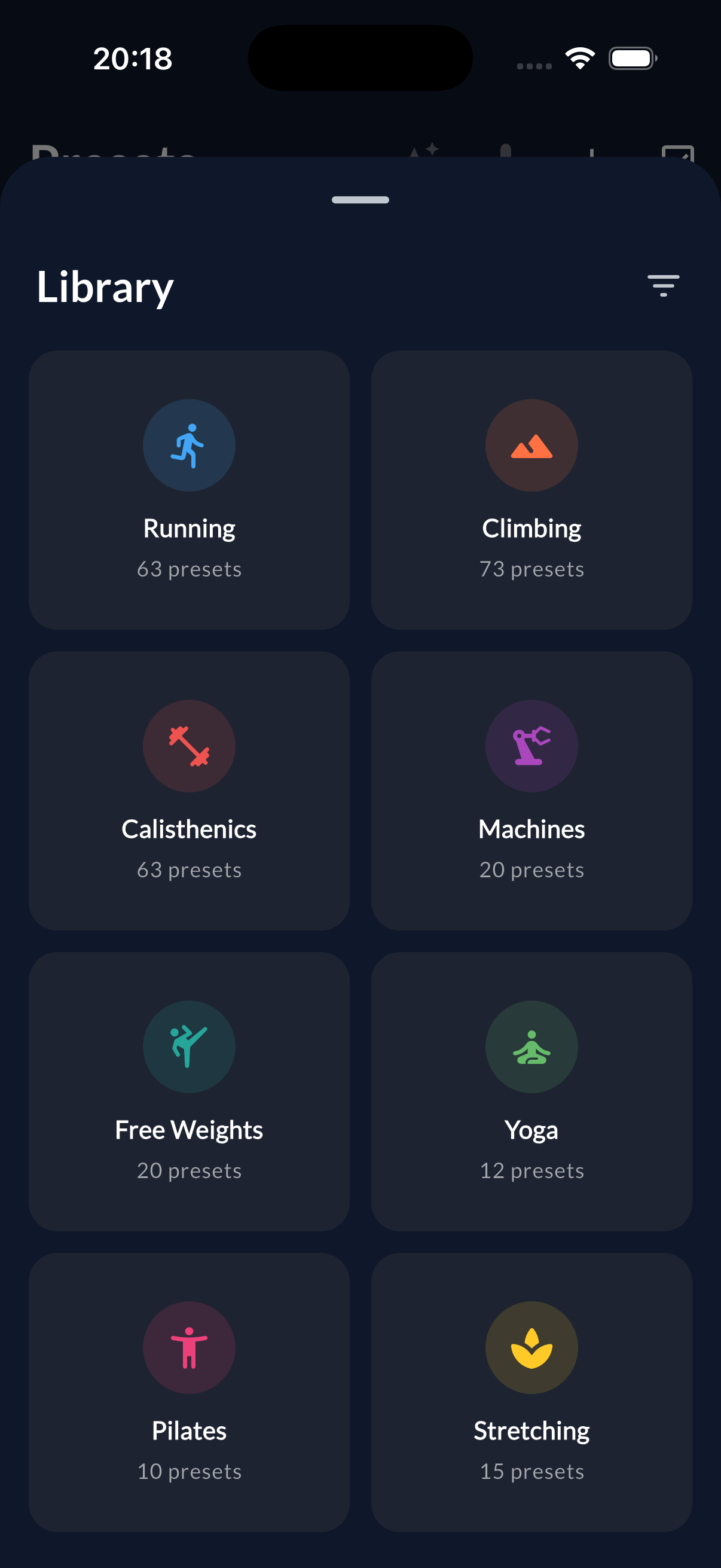Tap the Machines cable-machine icon
Screen dimensions: 721x1568
[531, 746]
